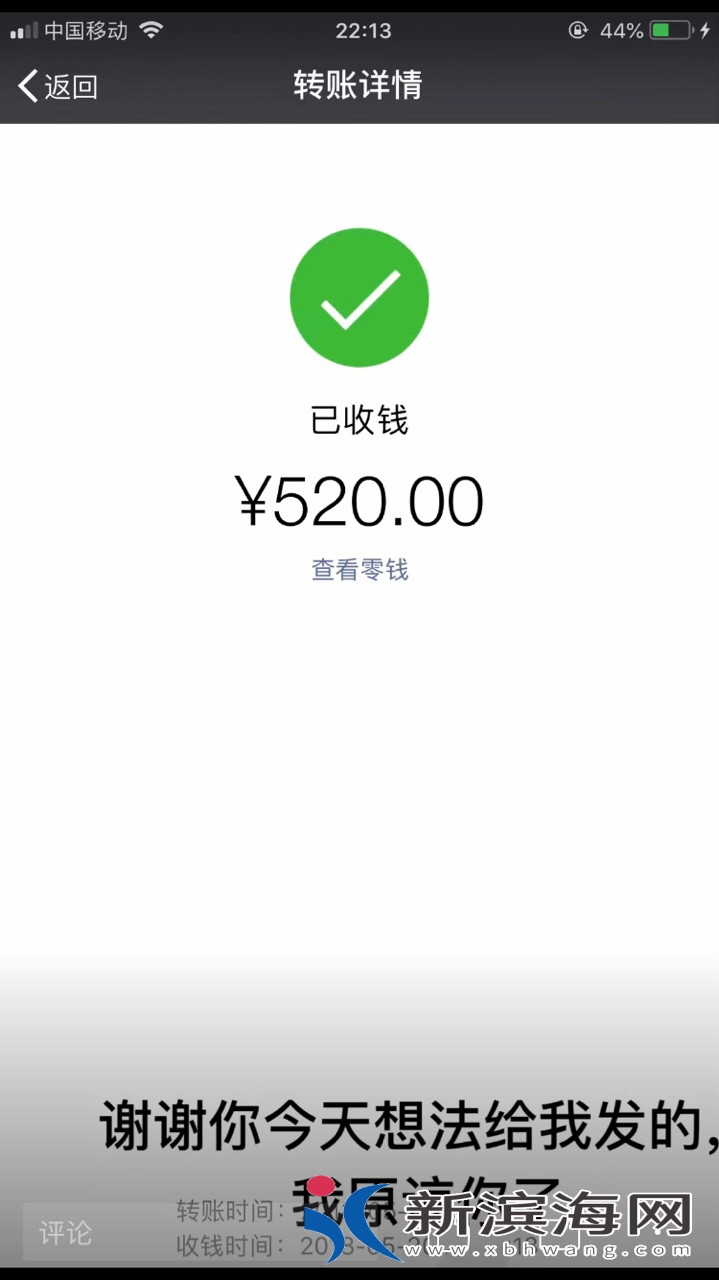
Task: Open the 查看零钱 link
Action: point(360,570)
